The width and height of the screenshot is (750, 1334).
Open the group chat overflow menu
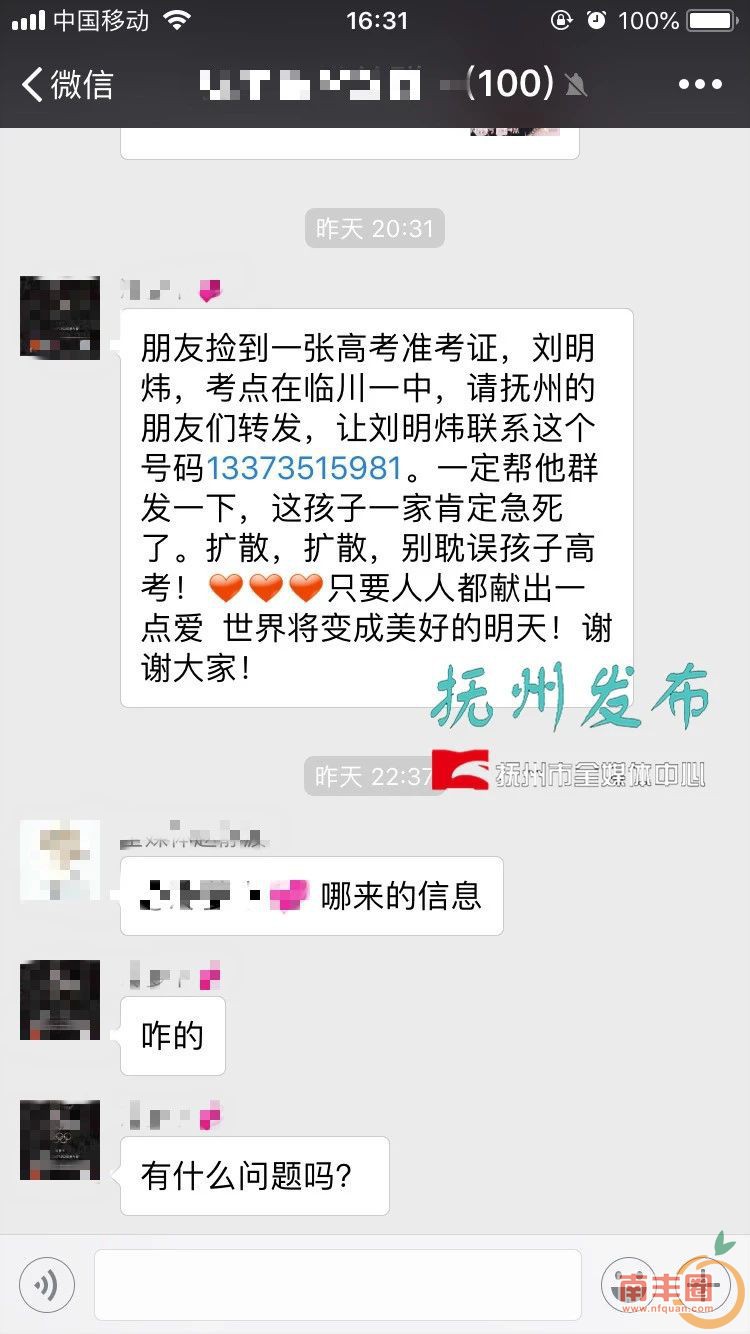pyautogui.click(x=699, y=84)
